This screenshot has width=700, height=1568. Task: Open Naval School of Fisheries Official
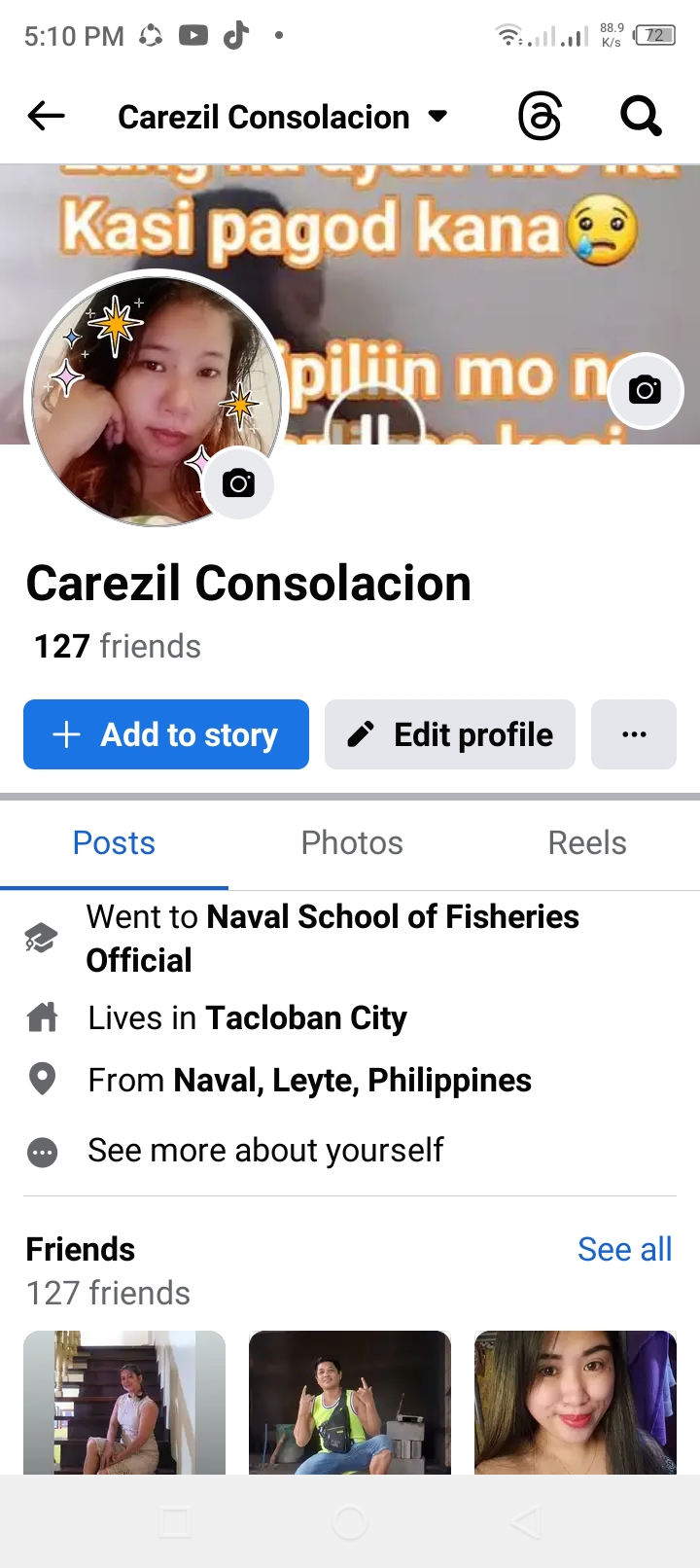(332, 939)
